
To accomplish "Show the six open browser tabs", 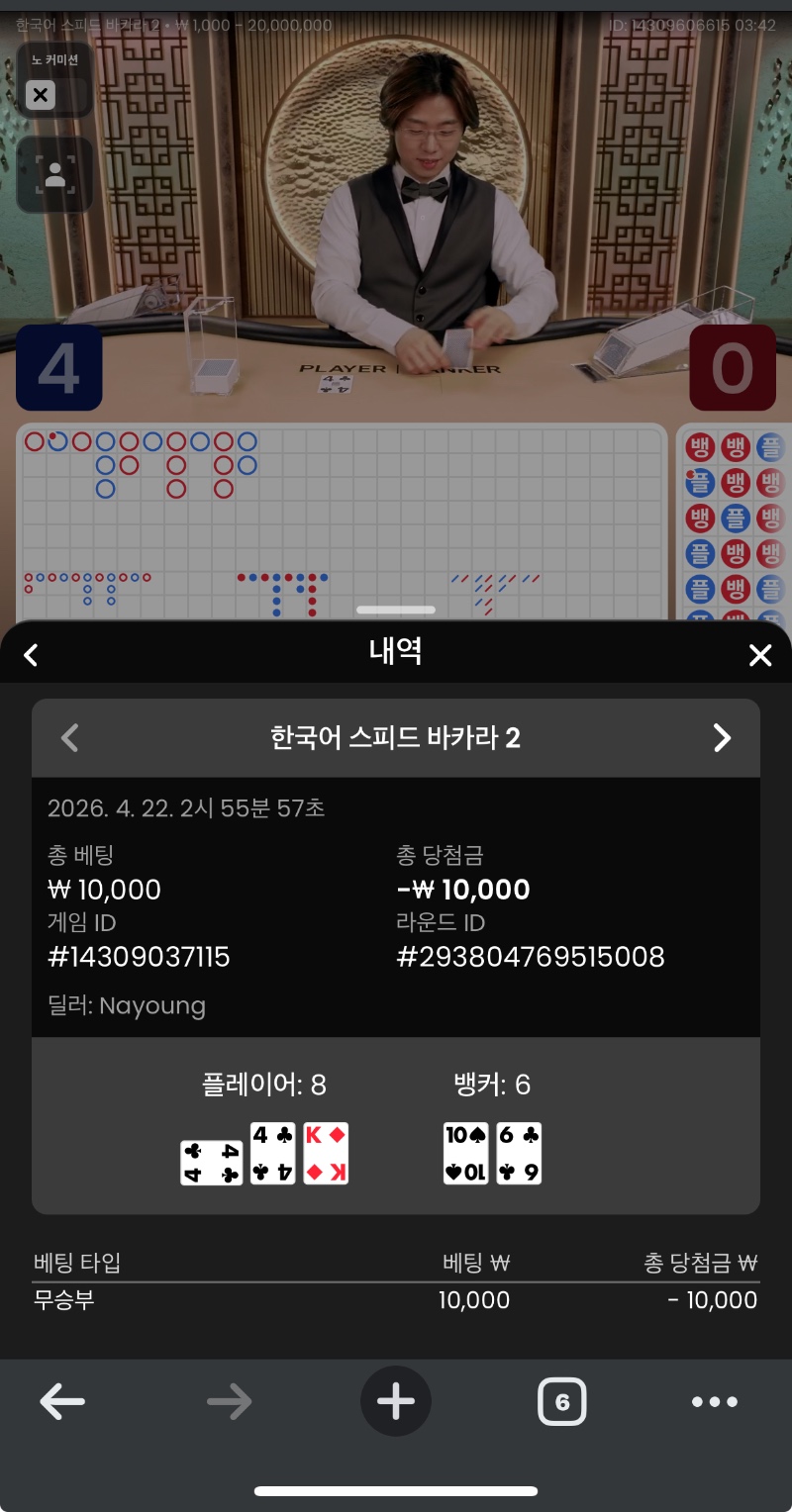I will [x=562, y=1401].
